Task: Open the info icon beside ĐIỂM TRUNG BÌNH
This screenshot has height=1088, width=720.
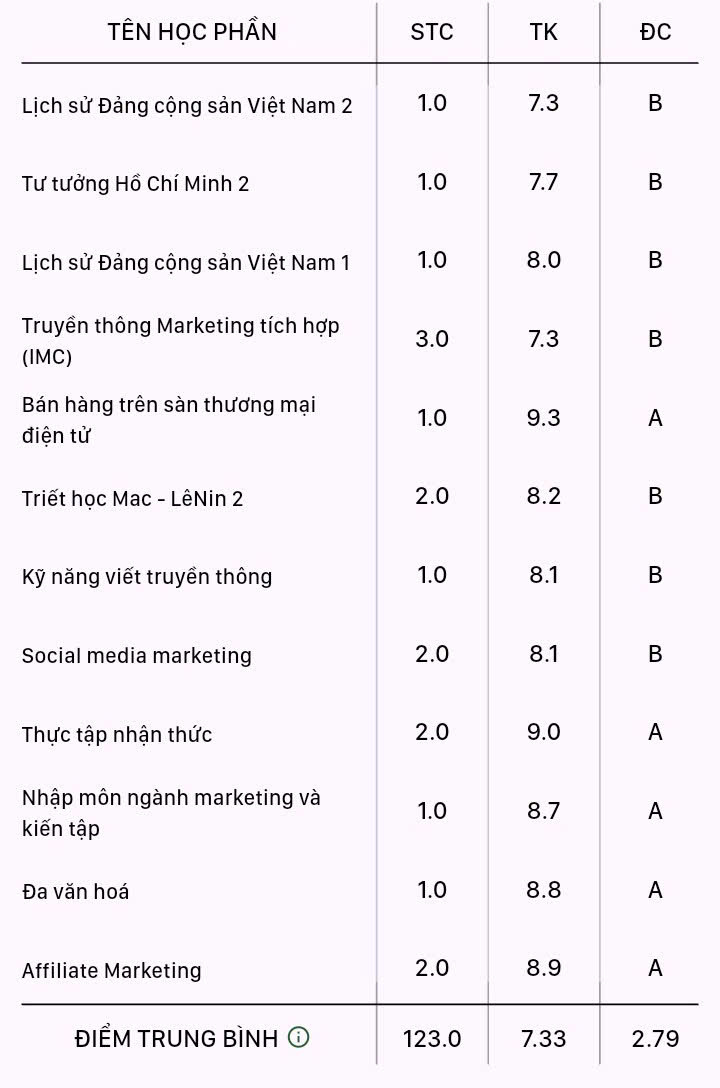Action: tap(298, 1037)
